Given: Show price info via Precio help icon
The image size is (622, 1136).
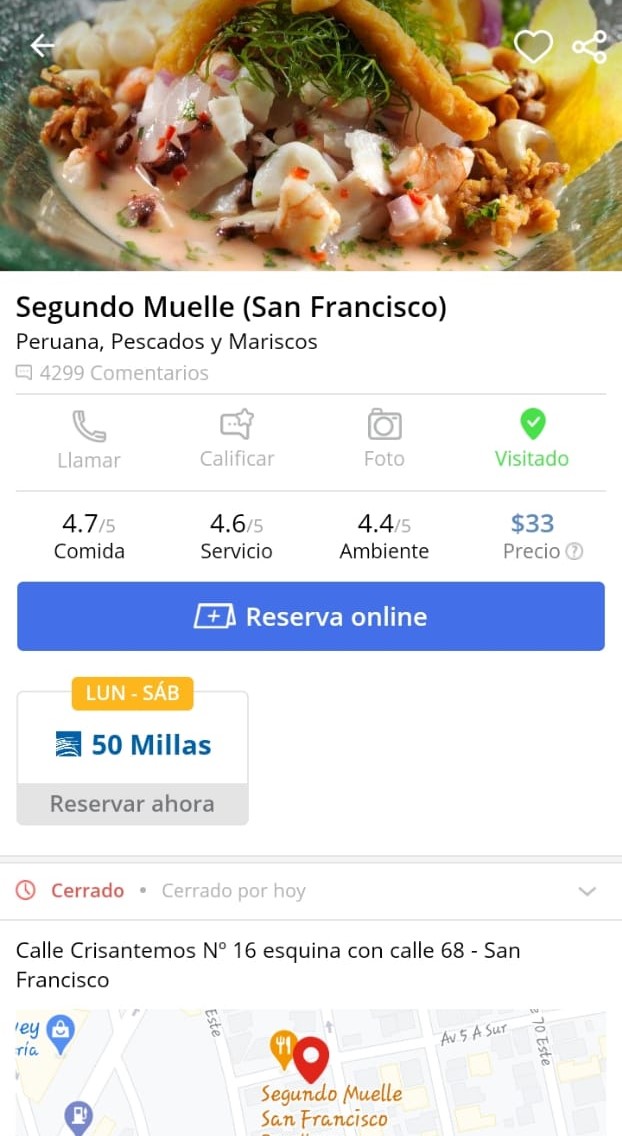Looking at the screenshot, I should pyautogui.click(x=574, y=552).
